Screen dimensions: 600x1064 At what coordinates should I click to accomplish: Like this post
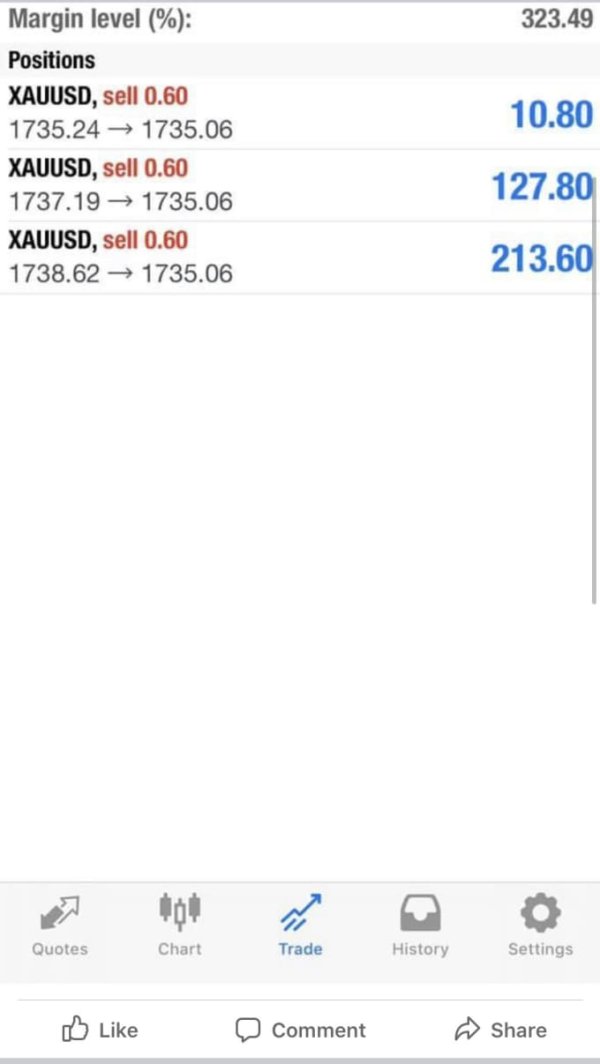tap(100, 1030)
